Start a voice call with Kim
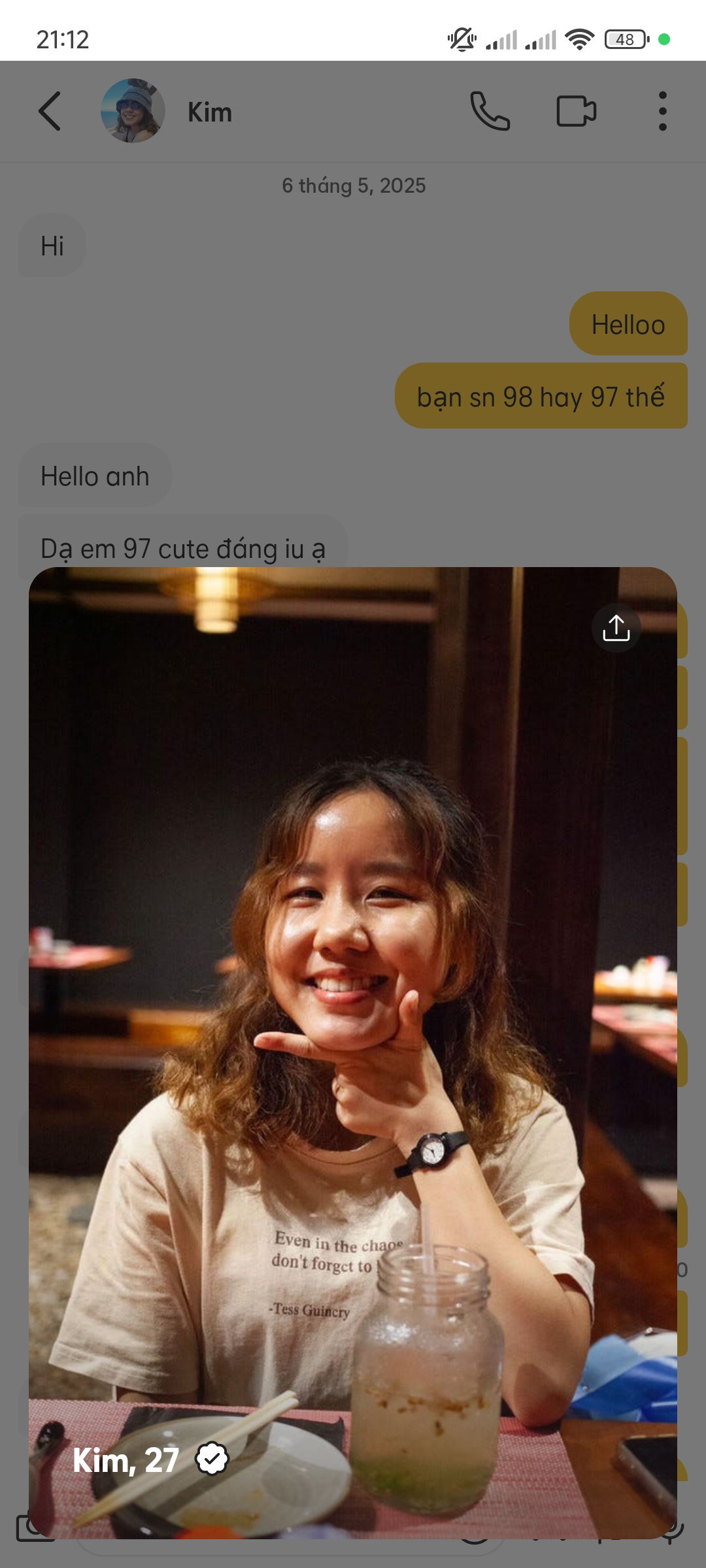Viewport: 706px width, 1568px height. click(x=490, y=111)
